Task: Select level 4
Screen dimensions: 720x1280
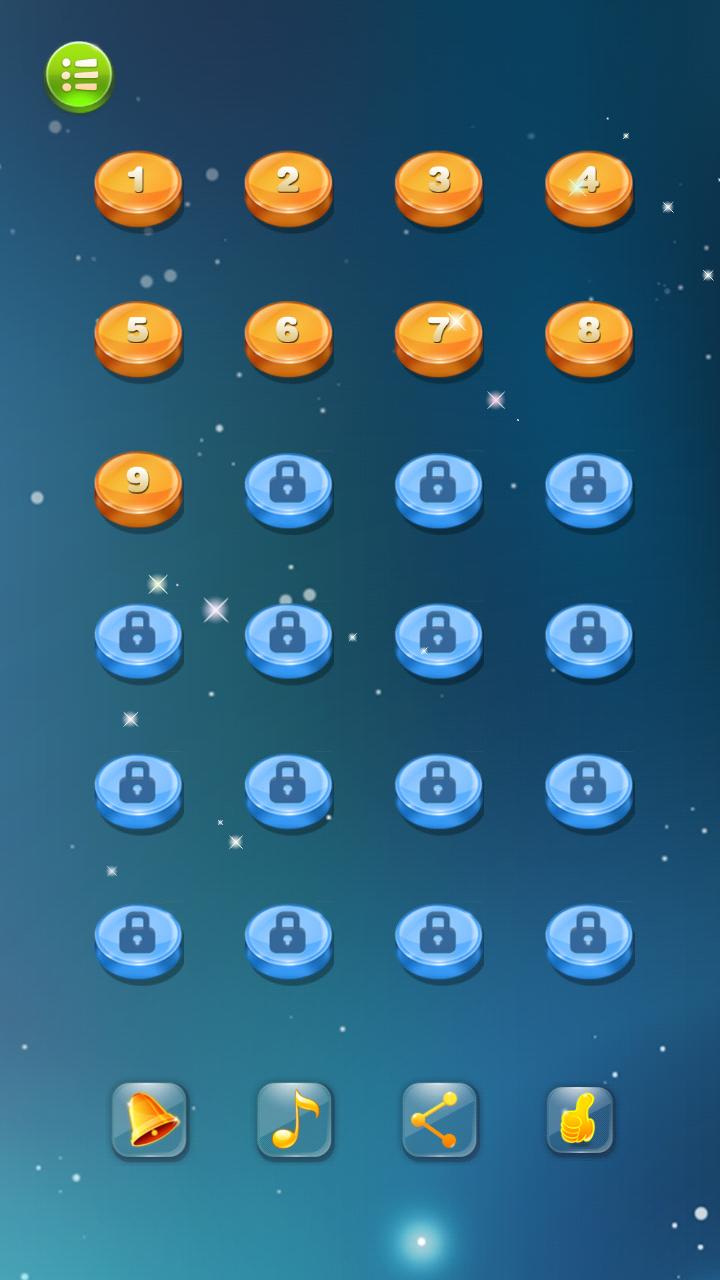Action: pos(588,186)
